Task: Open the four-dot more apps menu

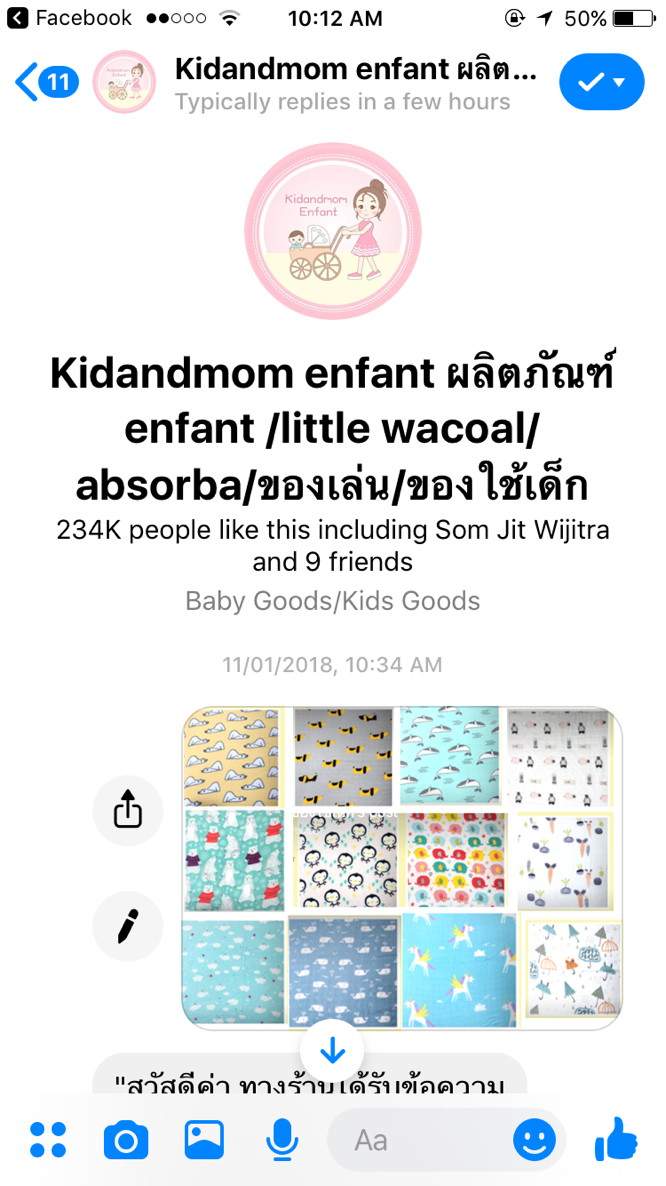Action: click(x=48, y=1139)
